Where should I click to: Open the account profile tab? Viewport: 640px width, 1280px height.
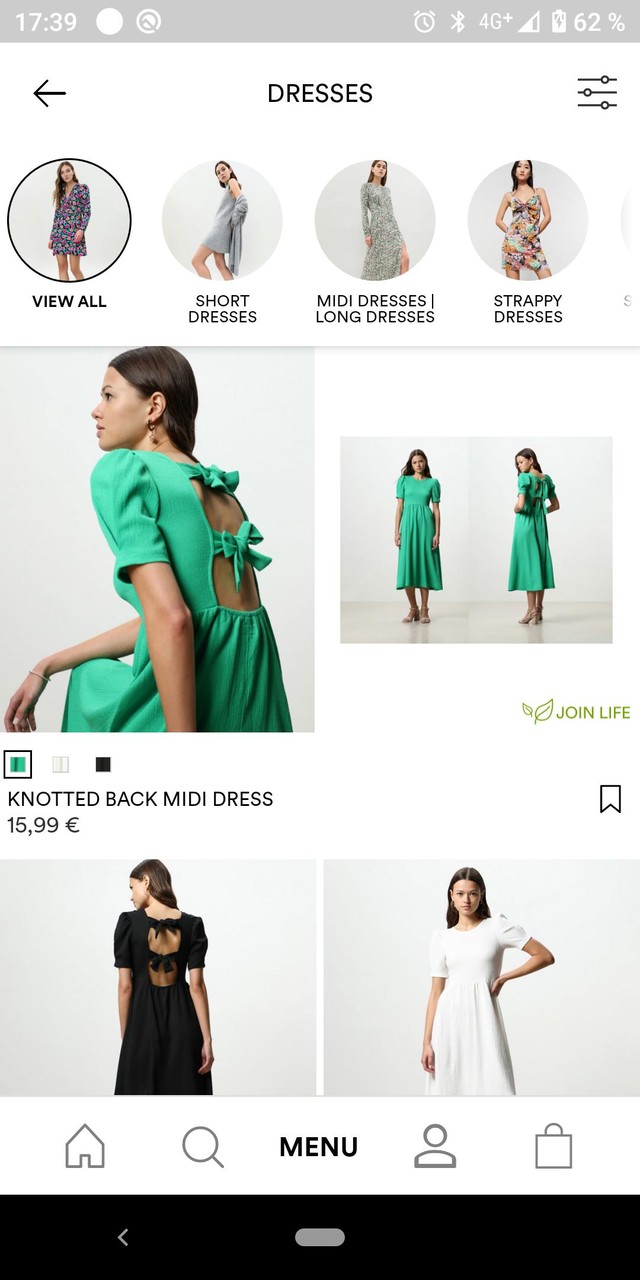435,1146
